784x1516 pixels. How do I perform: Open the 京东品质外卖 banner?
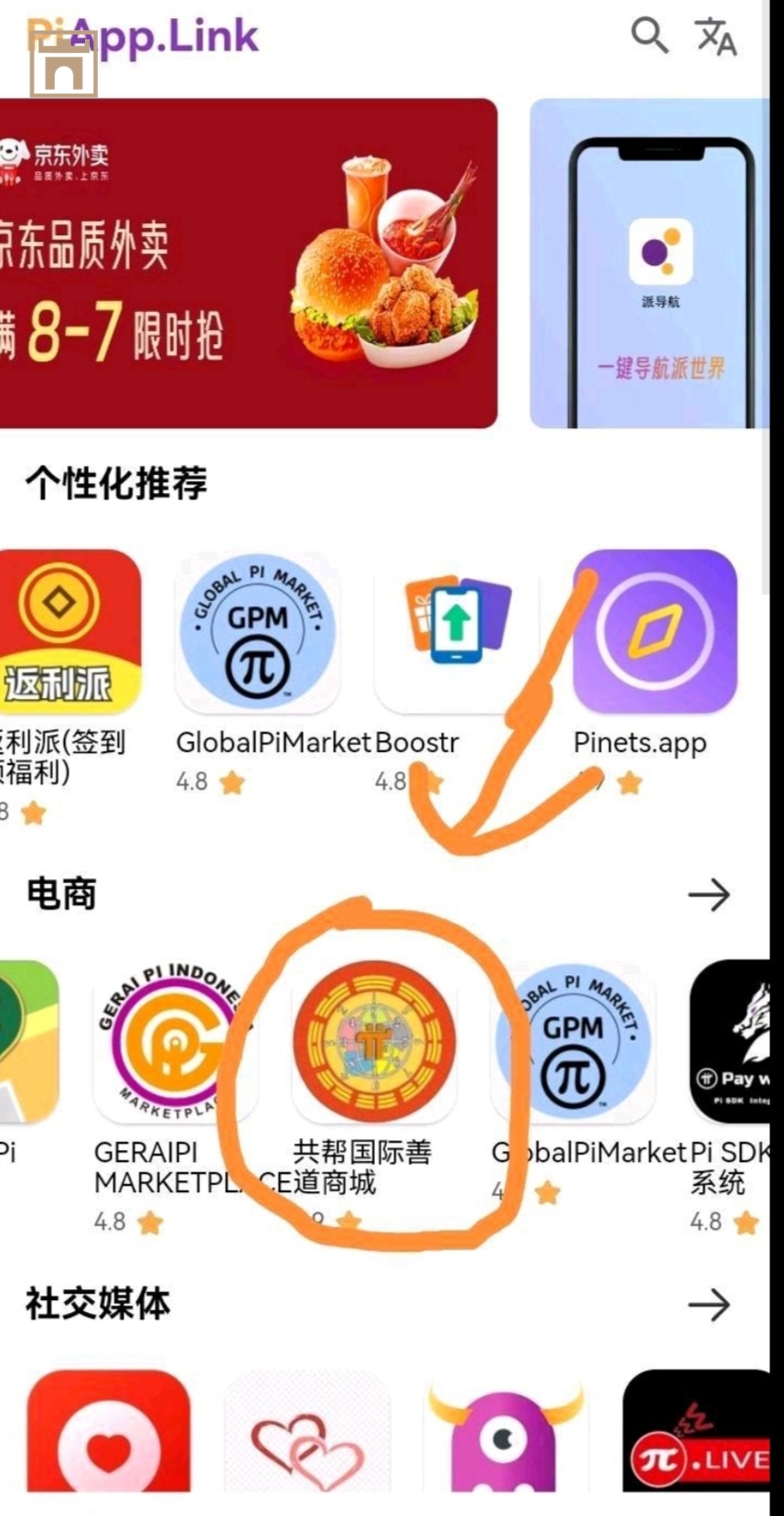point(247,263)
